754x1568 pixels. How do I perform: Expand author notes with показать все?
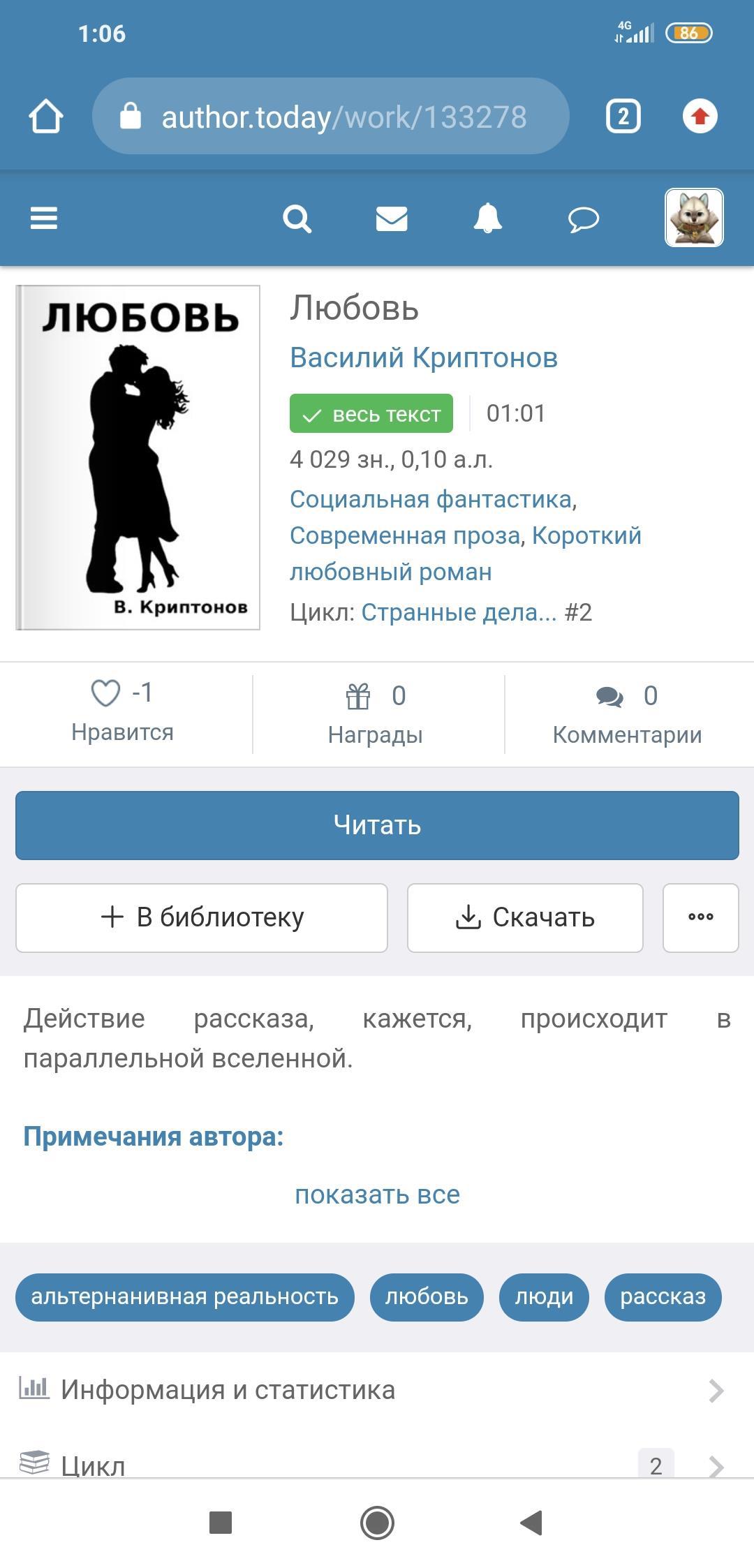(x=377, y=1195)
